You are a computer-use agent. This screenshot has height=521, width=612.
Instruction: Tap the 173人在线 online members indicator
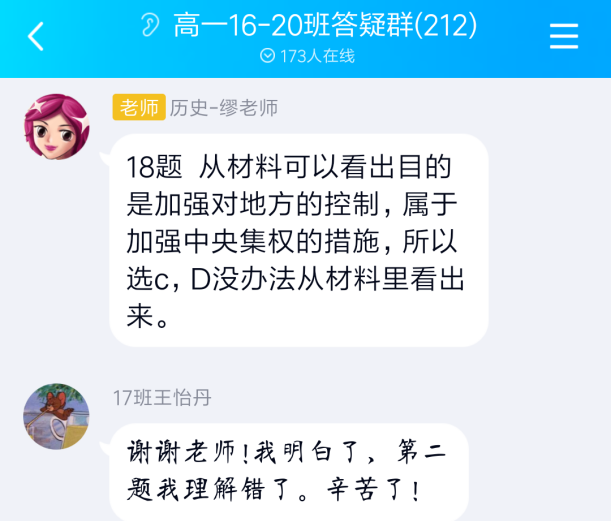[308, 56]
